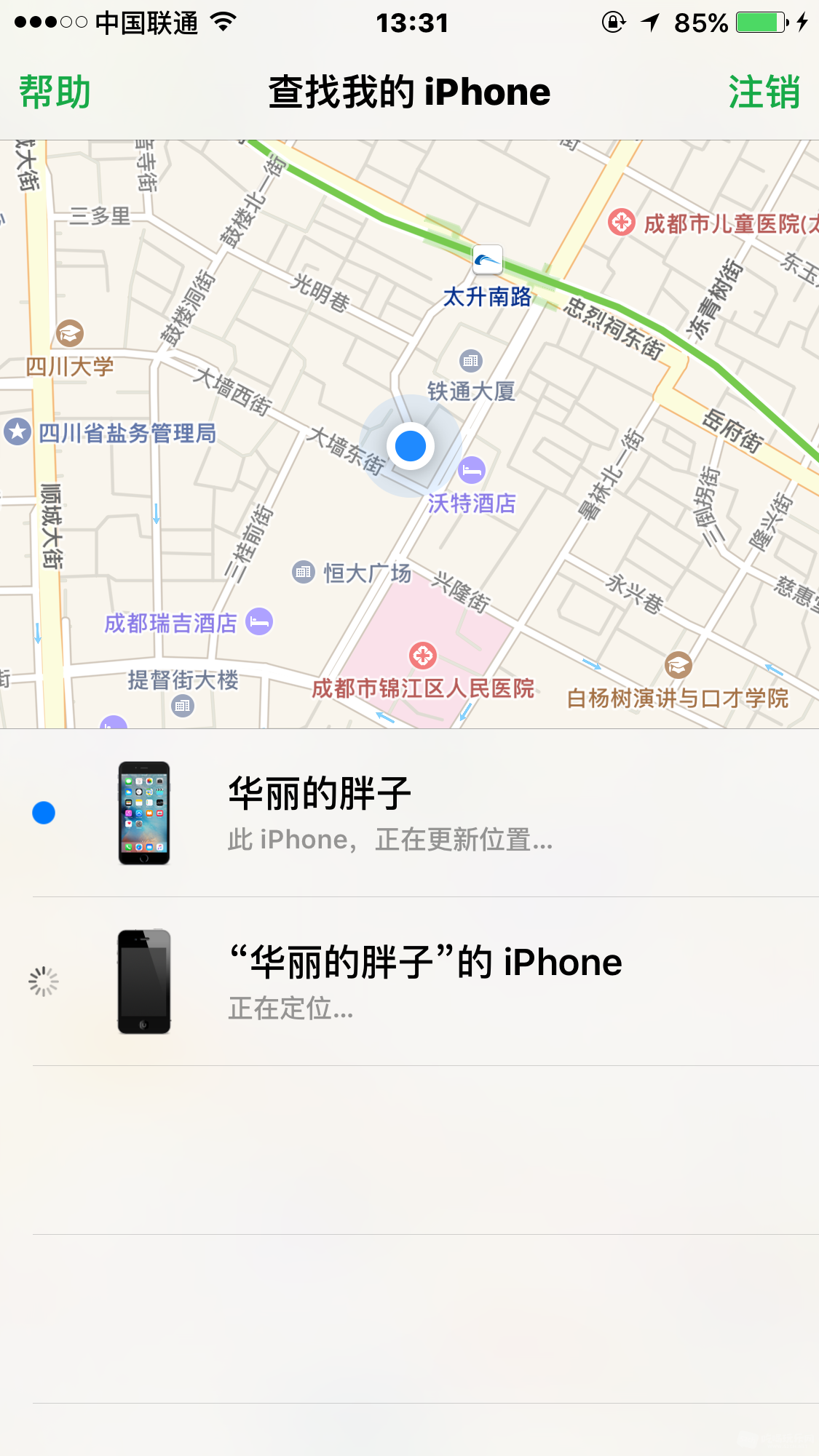Open the 帮助 help page
The width and height of the screenshot is (819, 1456).
click(x=55, y=92)
